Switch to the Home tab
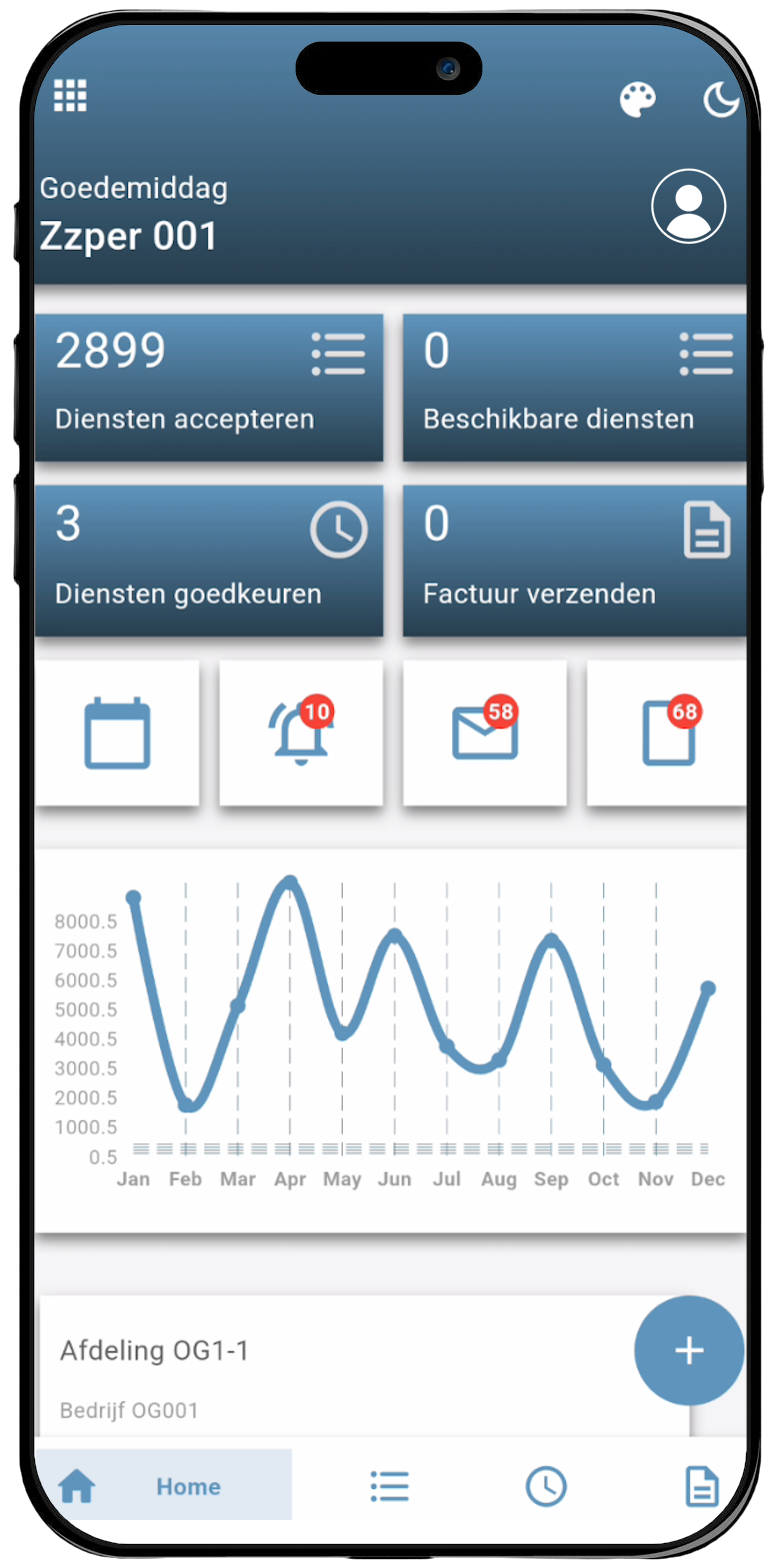The image size is (777, 1568). (163, 1485)
